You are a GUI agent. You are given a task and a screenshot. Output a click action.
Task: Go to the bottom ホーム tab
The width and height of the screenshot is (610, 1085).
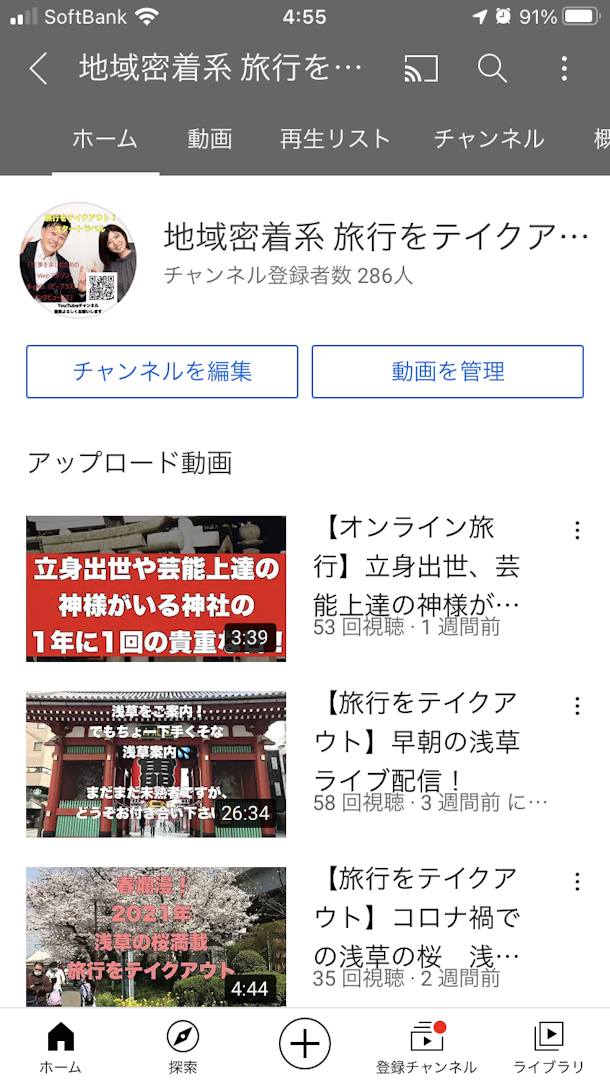(61, 1046)
